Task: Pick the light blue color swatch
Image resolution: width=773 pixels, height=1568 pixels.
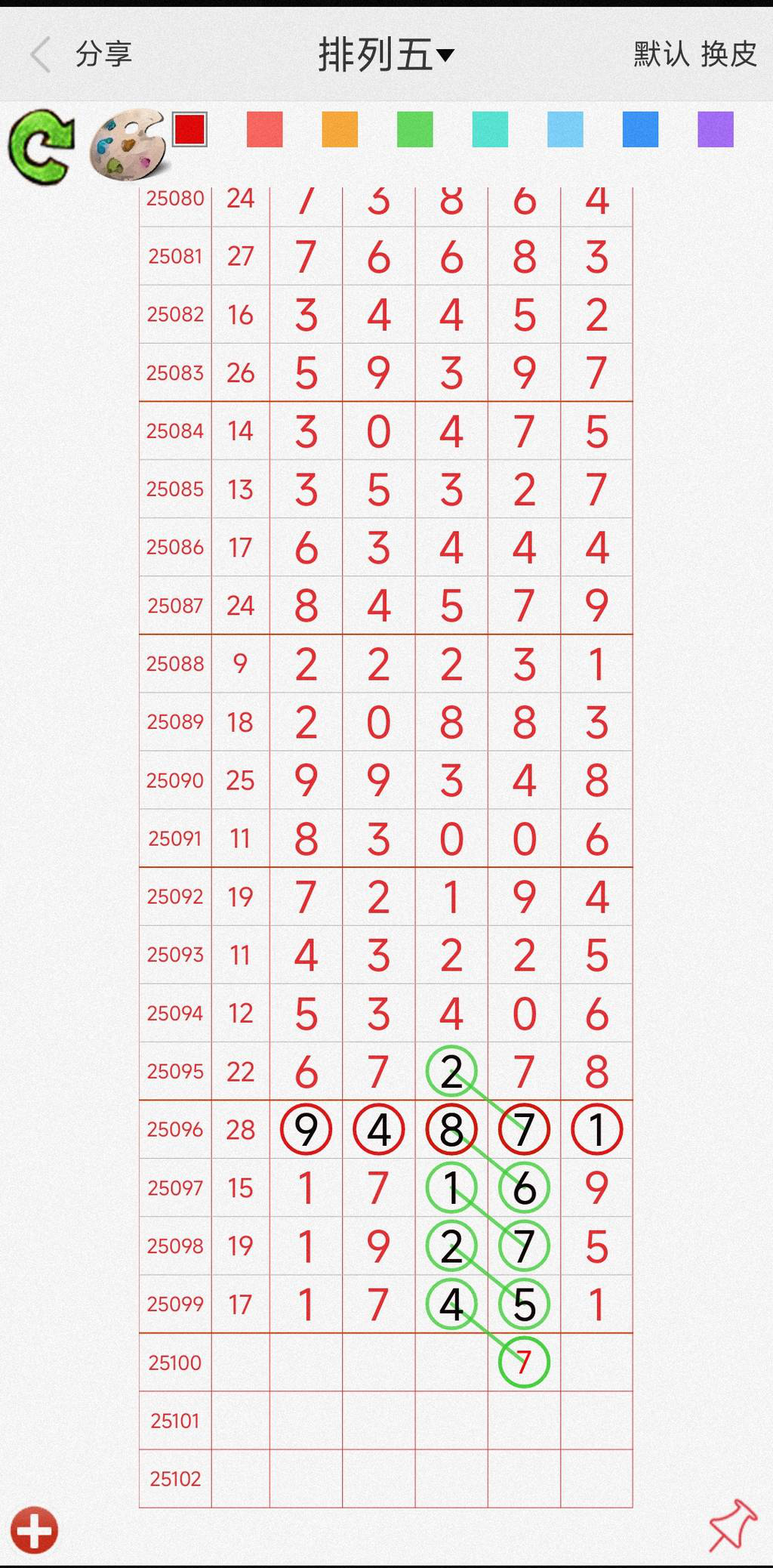Action: (x=565, y=129)
